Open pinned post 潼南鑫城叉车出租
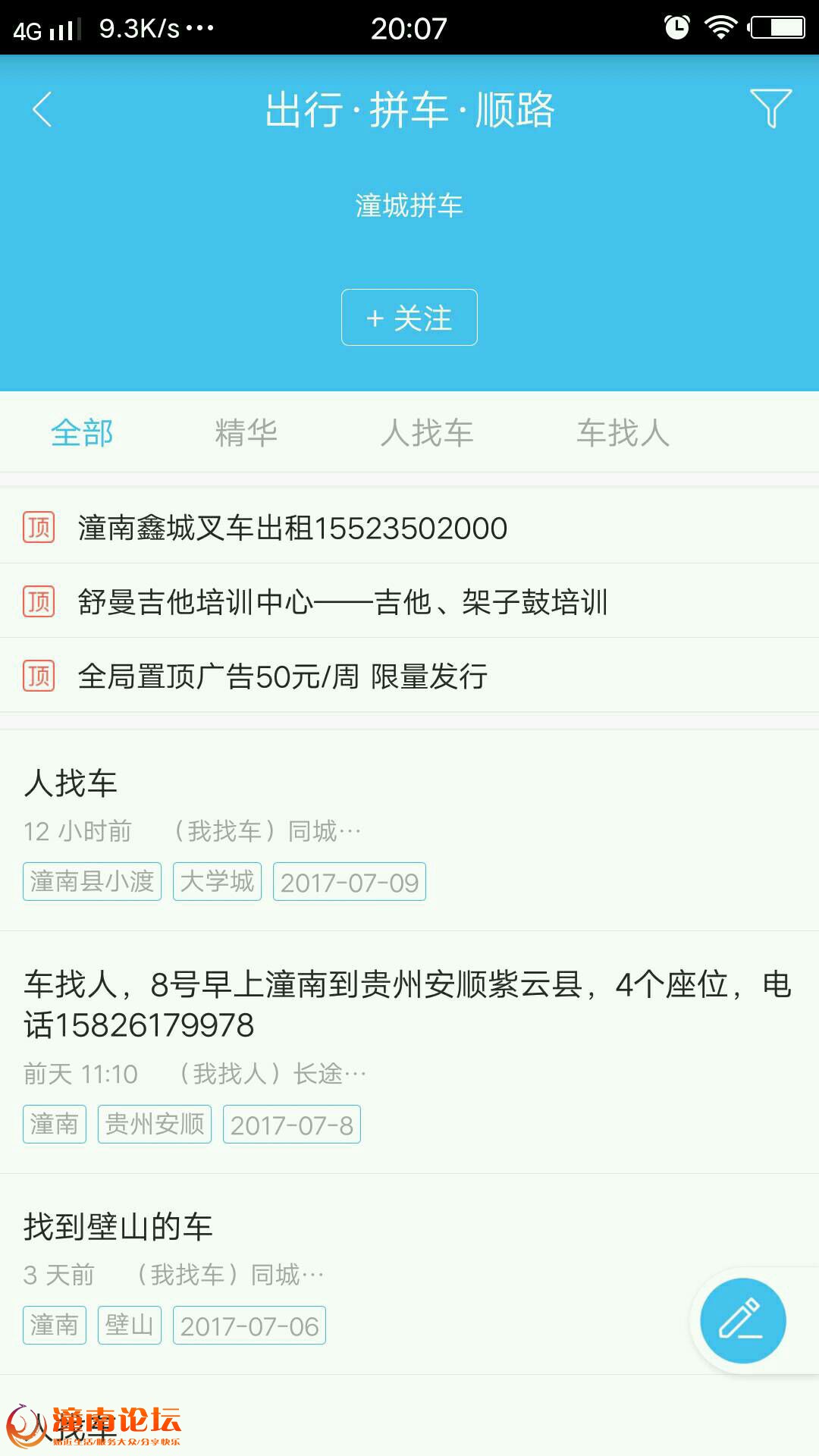The width and height of the screenshot is (819, 1456). [x=293, y=528]
